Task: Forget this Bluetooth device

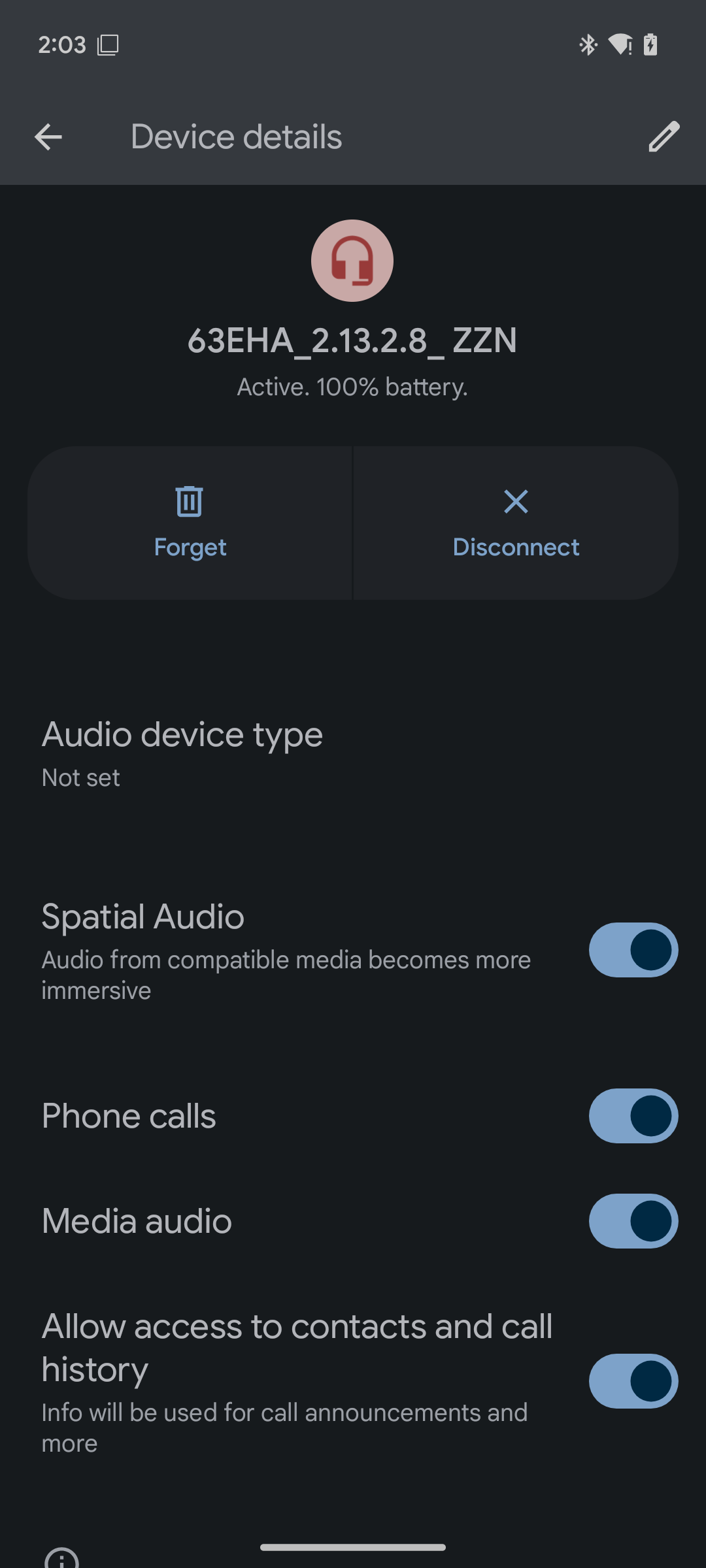Action: (190, 523)
